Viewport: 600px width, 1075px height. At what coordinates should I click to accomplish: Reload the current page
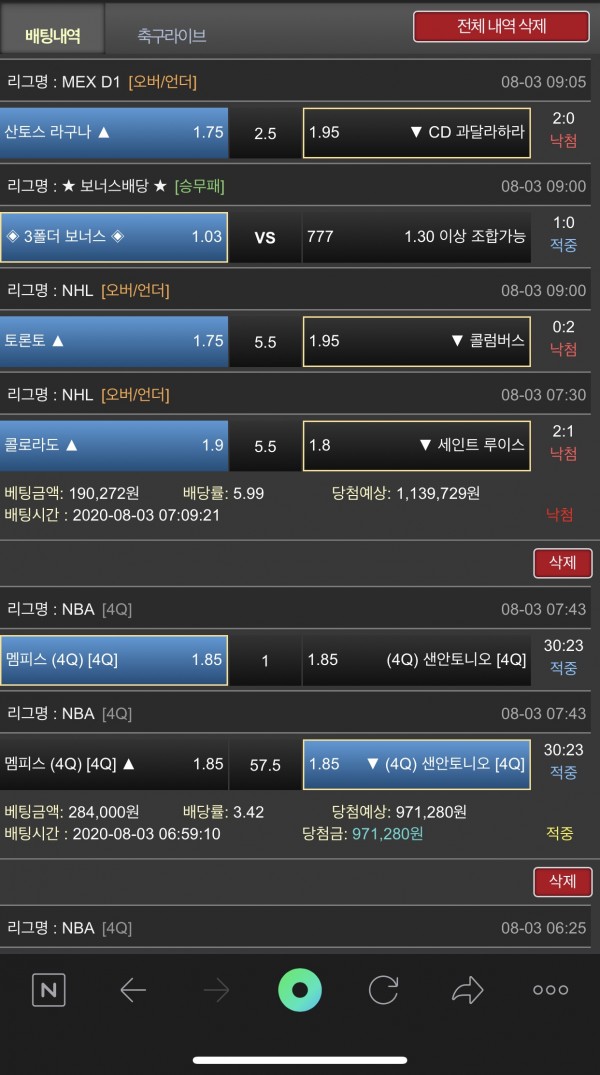tap(383, 990)
